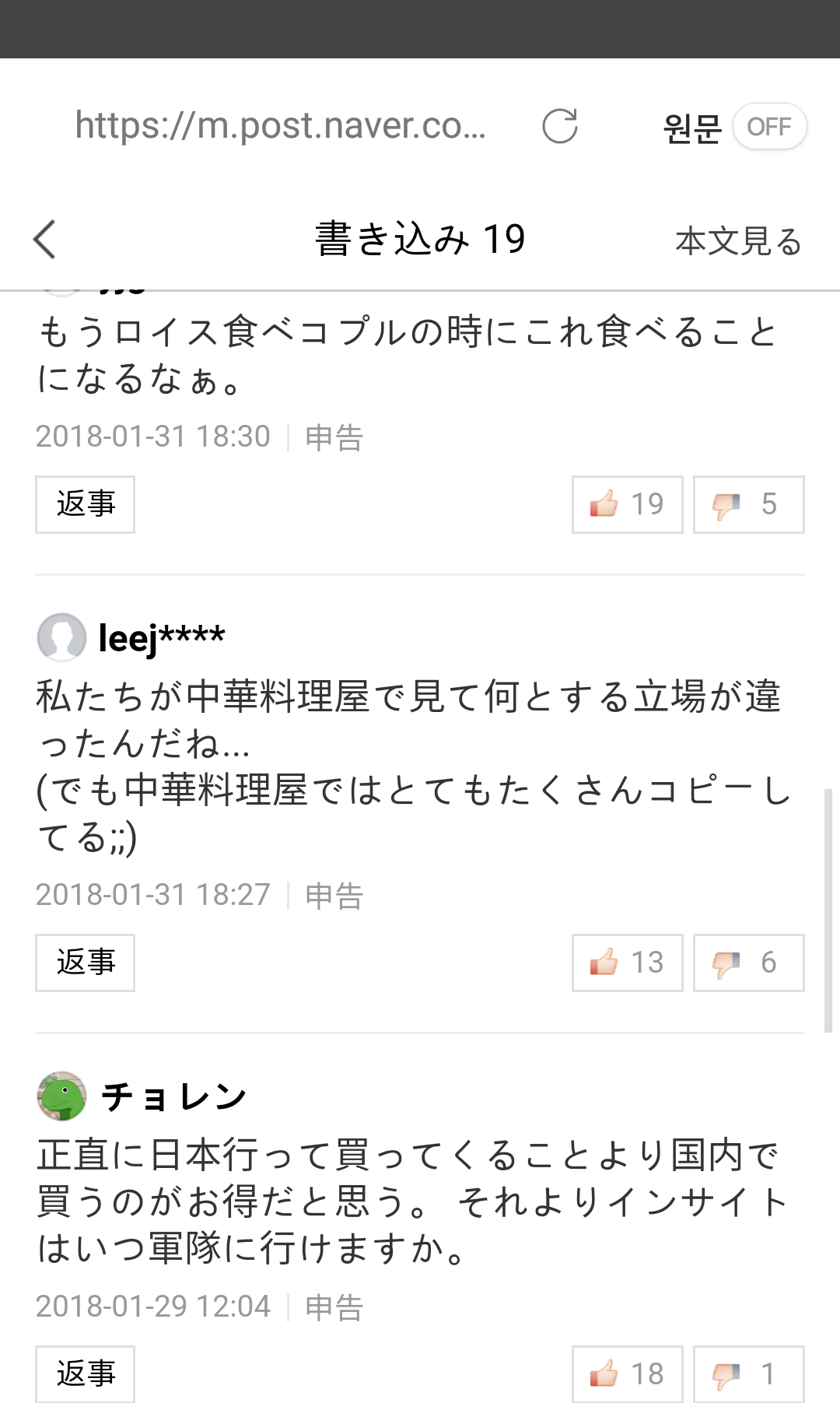This screenshot has width=840, height=1403.
Task: Like leej****'s comment
Action: pos(627,963)
